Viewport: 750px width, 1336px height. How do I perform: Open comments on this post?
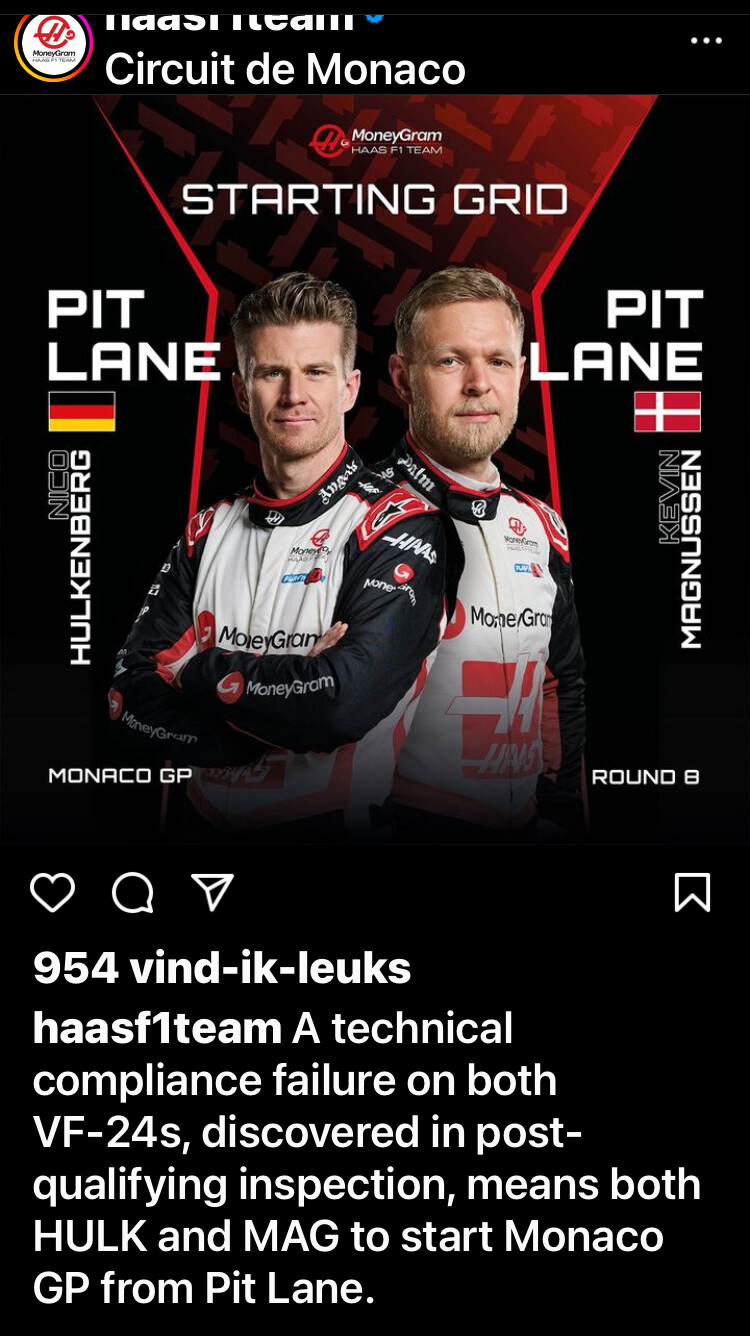tap(132, 892)
